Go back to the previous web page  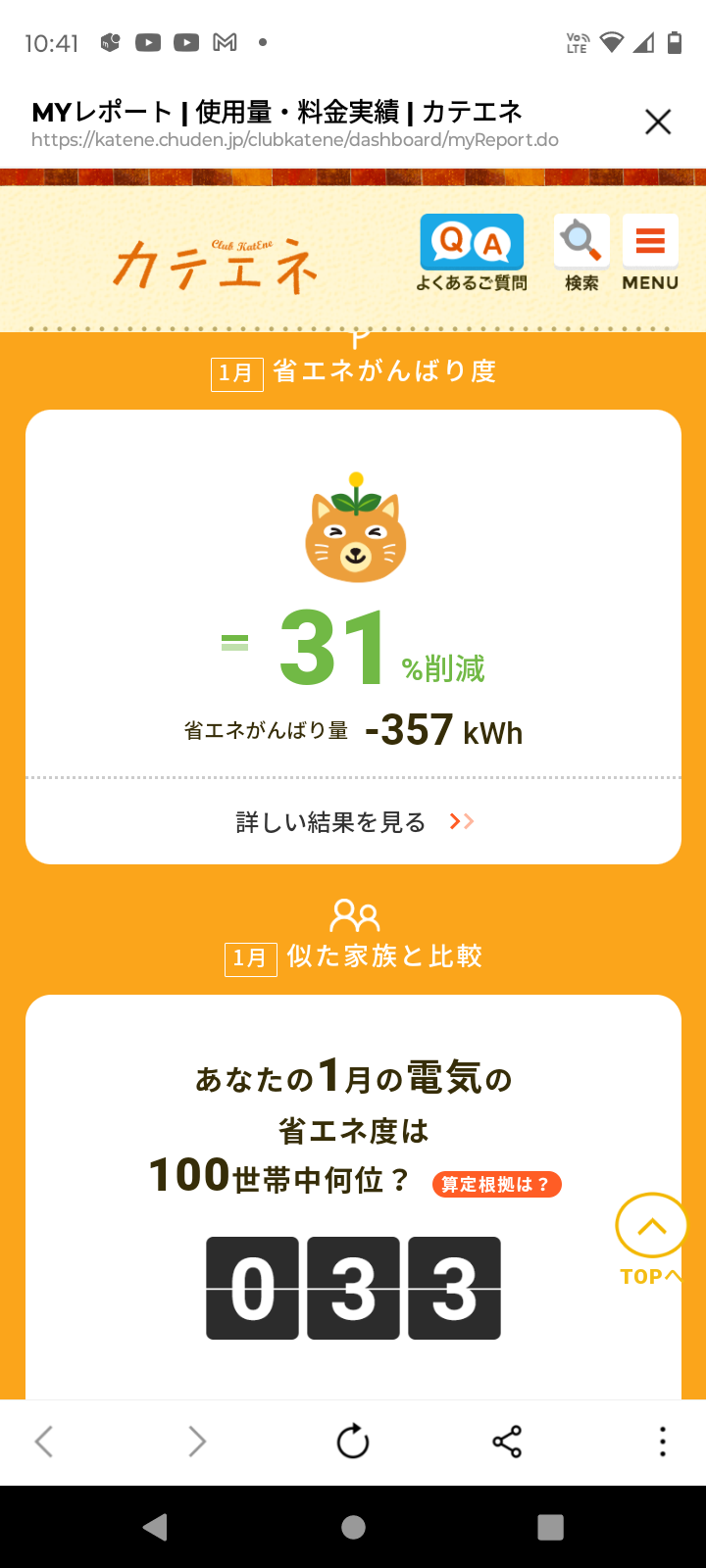pos(44,1442)
